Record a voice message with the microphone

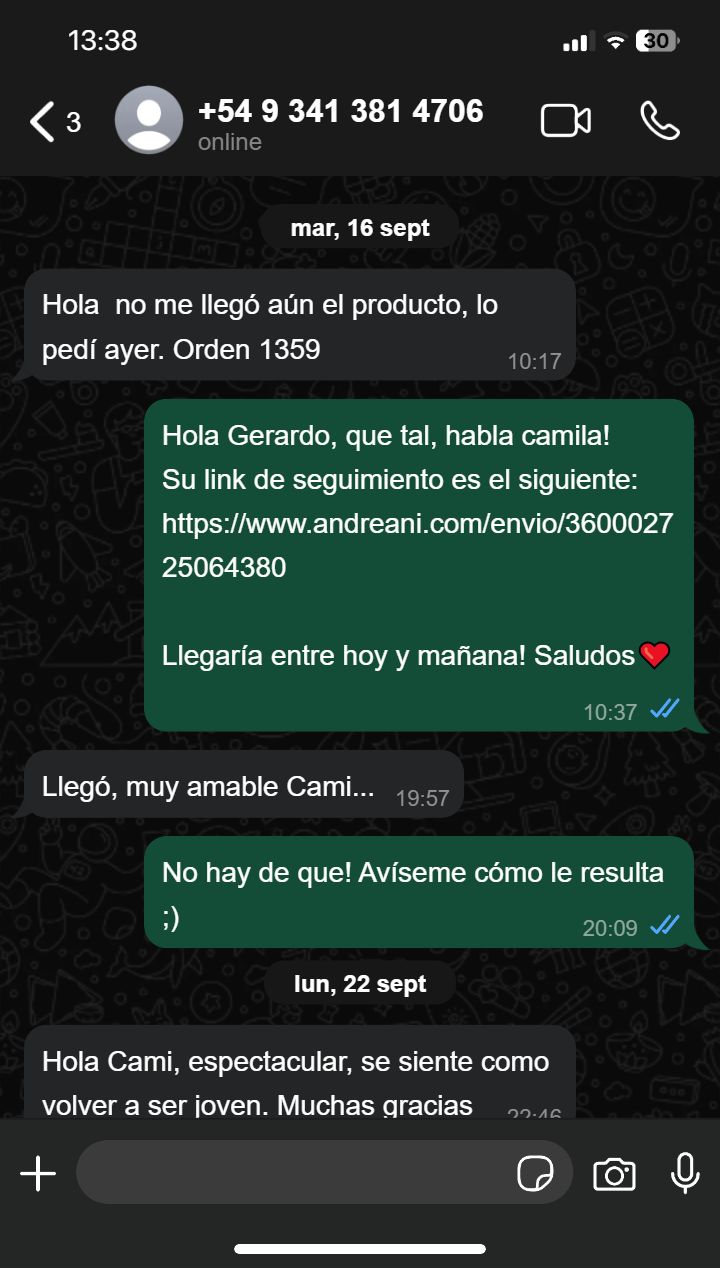685,1173
